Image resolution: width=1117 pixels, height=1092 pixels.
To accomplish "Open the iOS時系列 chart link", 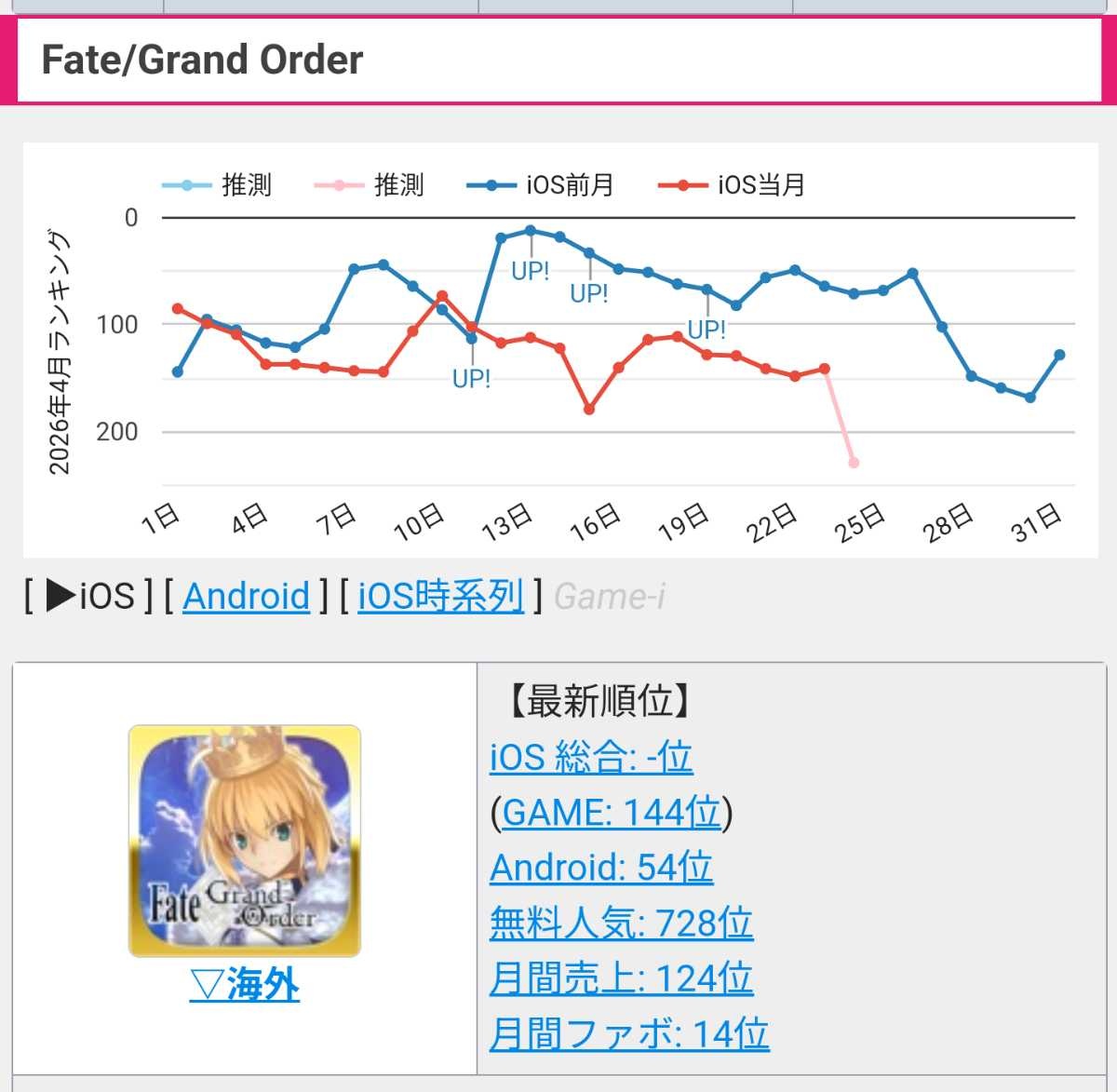I will 440,596.
